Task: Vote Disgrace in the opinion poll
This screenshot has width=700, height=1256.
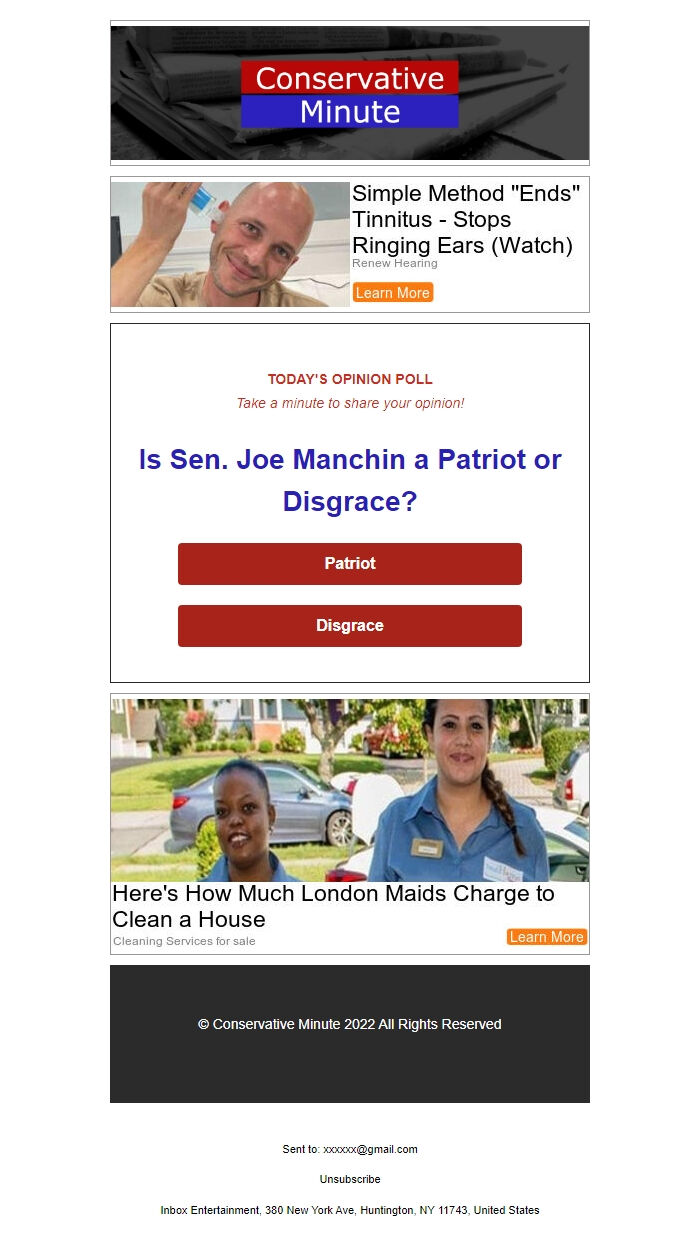Action: [350, 626]
